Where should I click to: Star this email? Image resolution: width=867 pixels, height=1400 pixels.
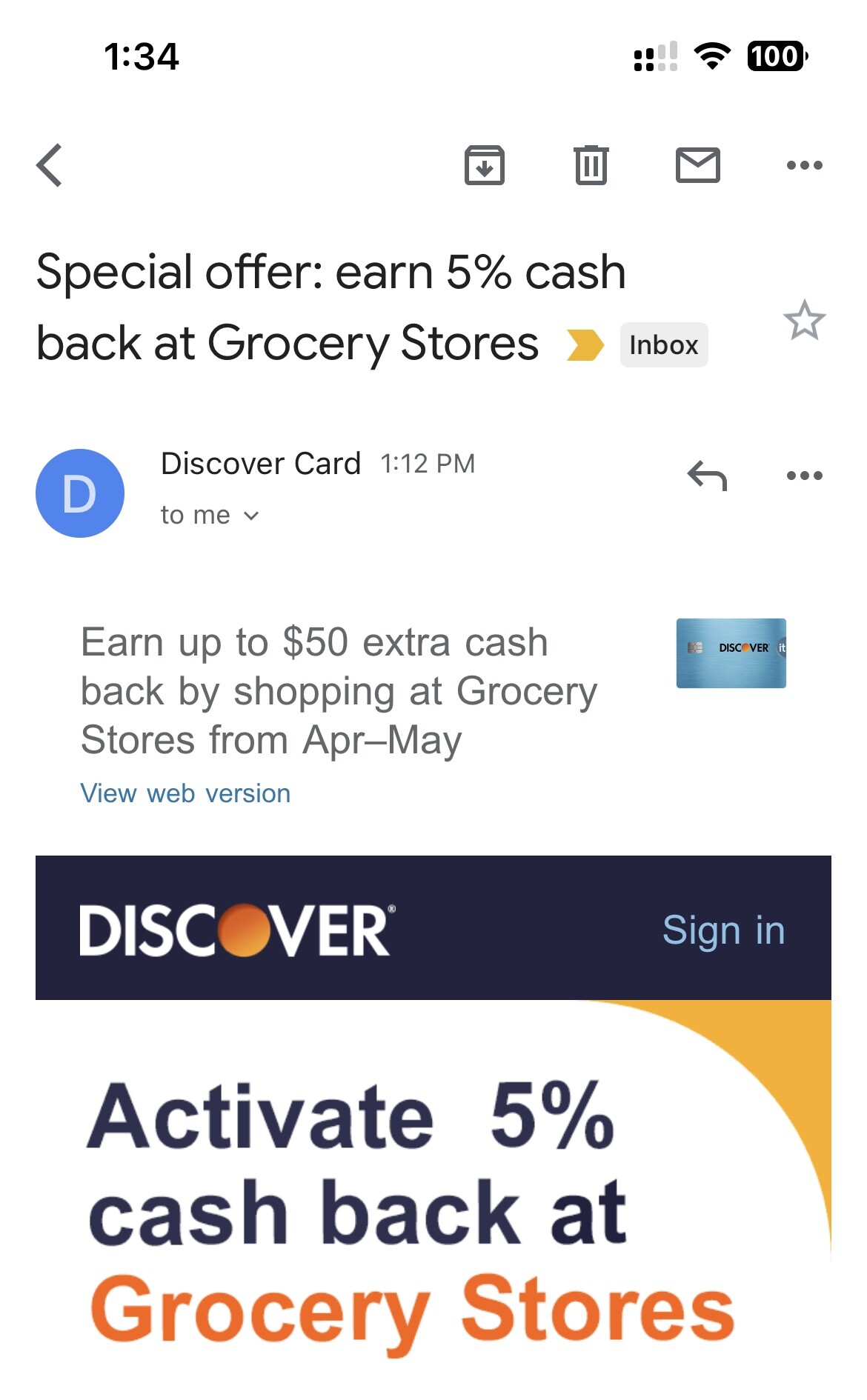coord(804,320)
